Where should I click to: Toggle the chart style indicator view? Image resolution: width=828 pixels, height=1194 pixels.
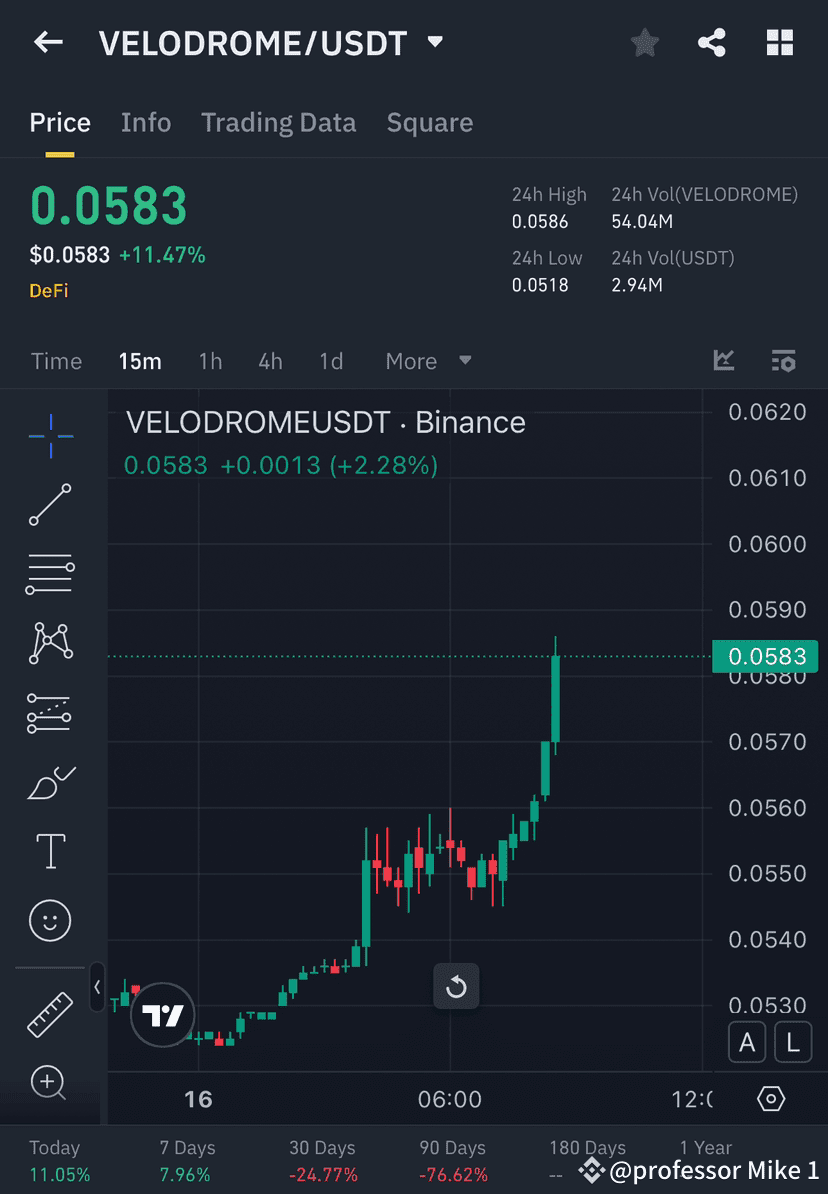[x=723, y=361]
